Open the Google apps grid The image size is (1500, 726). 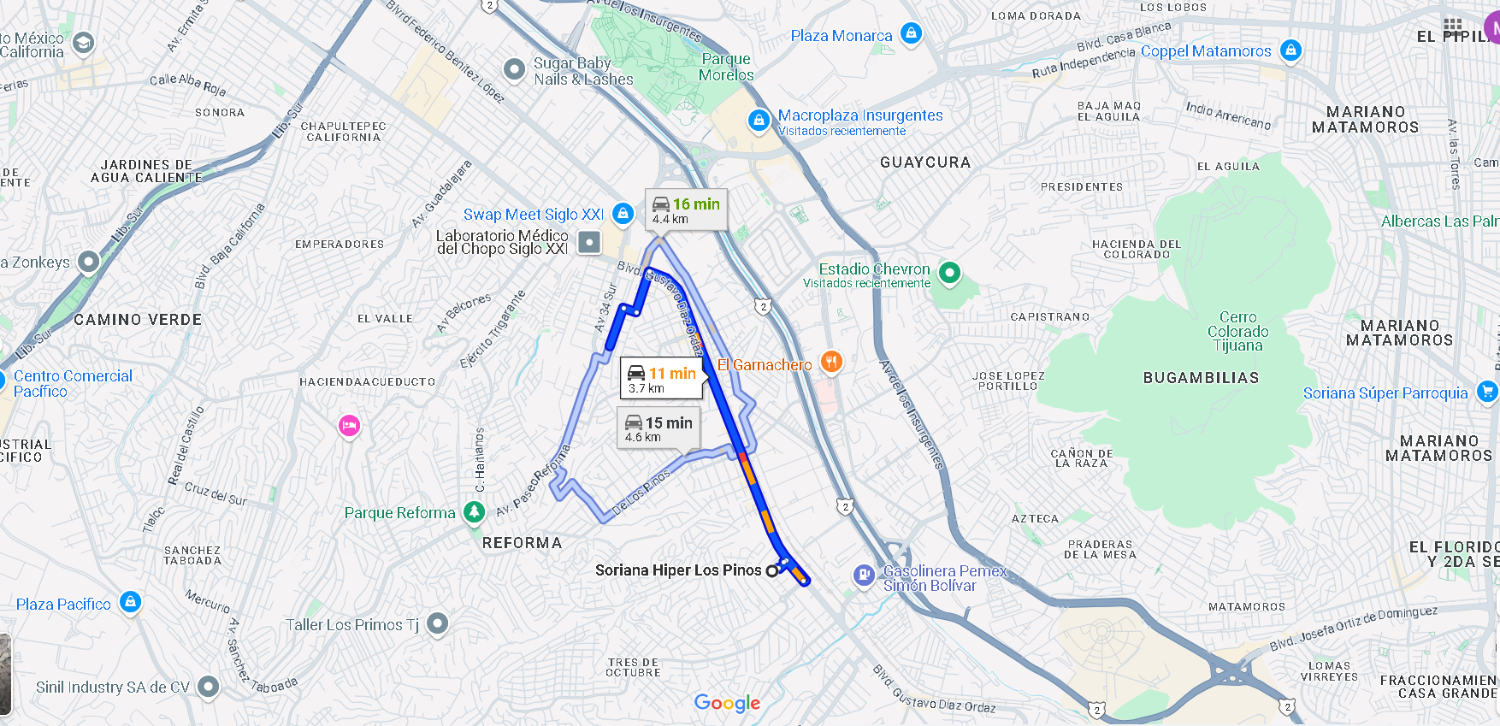coord(1452,25)
